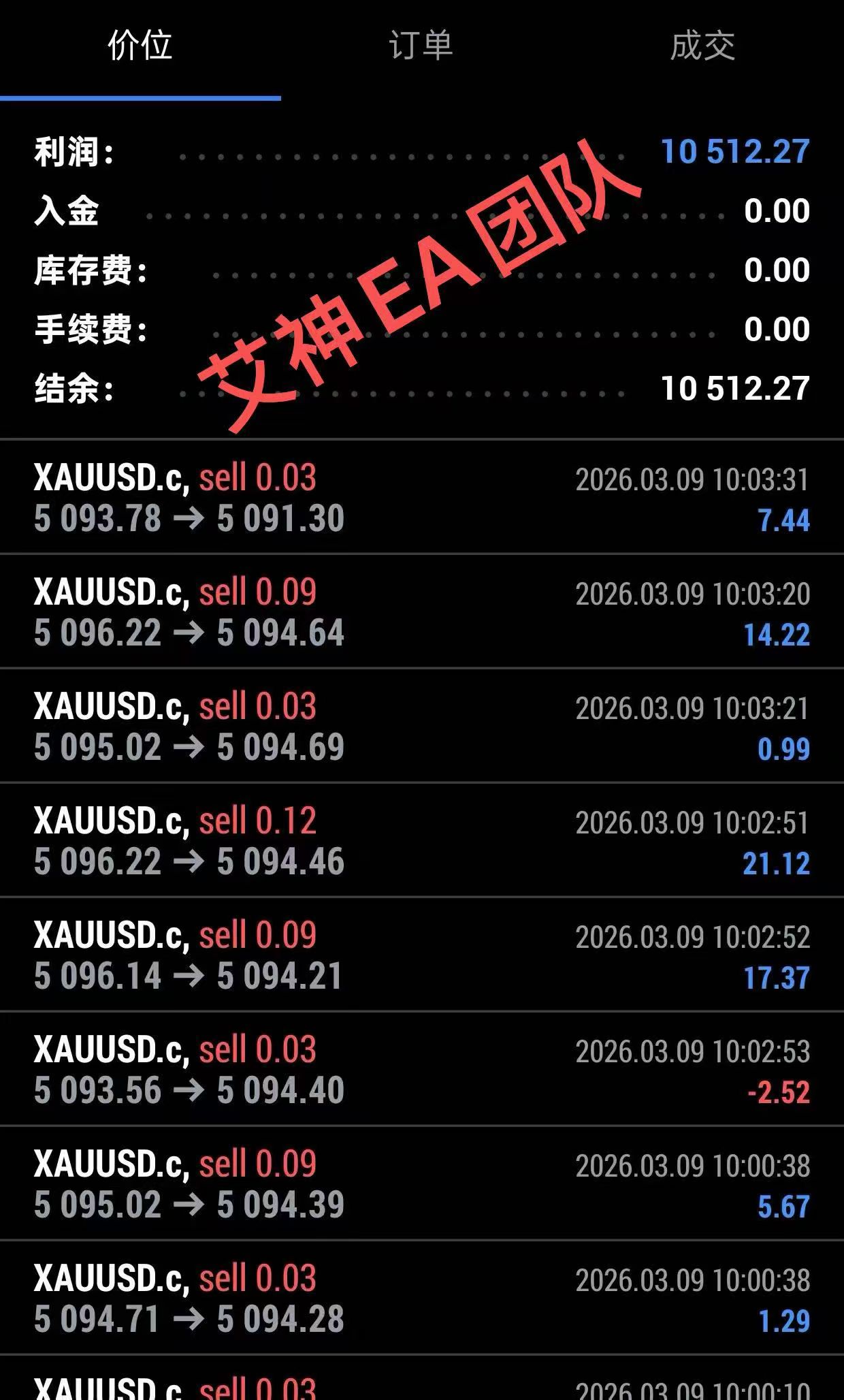The height and width of the screenshot is (1400, 844).
Task: Open the trade closed at 10:03:21
Action: point(422,727)
